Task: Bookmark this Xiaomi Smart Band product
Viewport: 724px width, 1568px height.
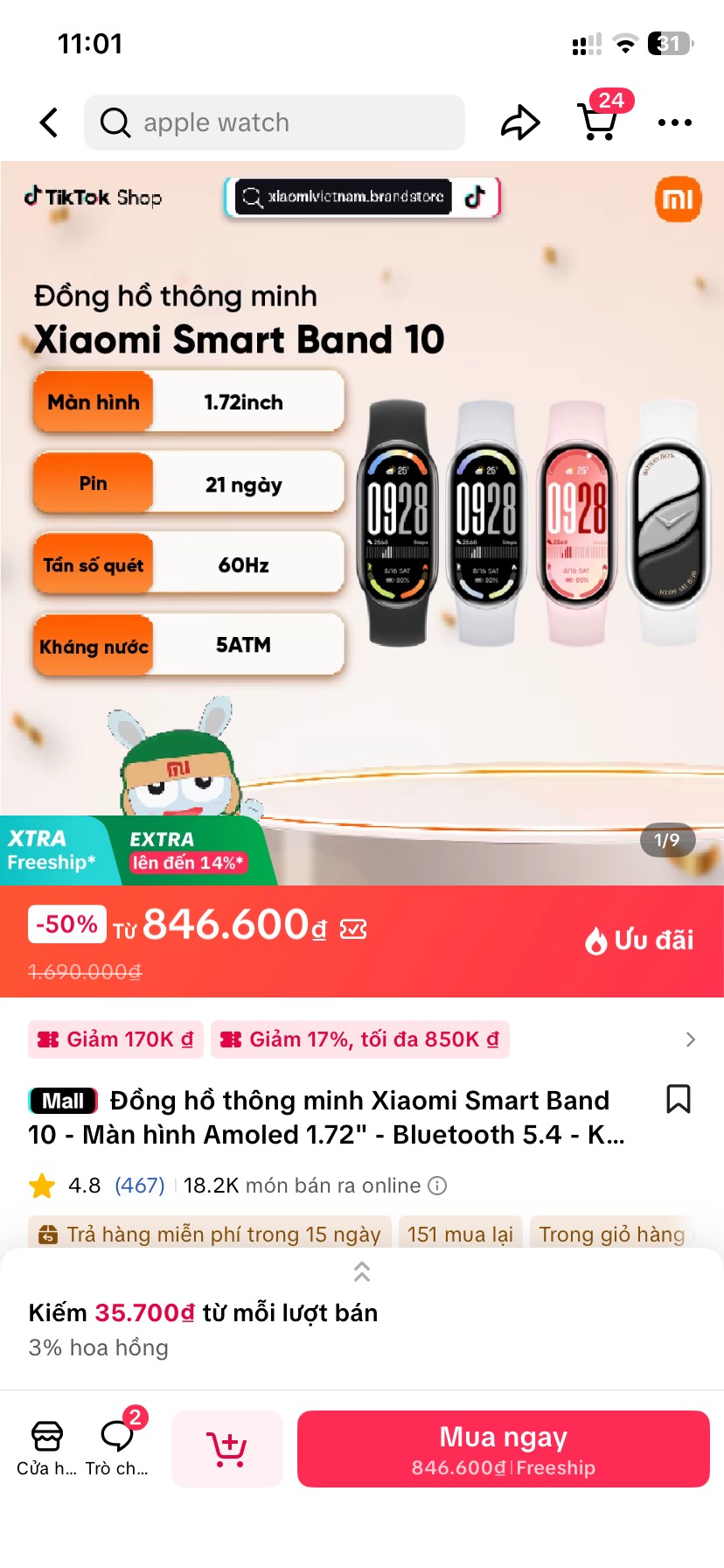Action: click(x=679, y=1099)
